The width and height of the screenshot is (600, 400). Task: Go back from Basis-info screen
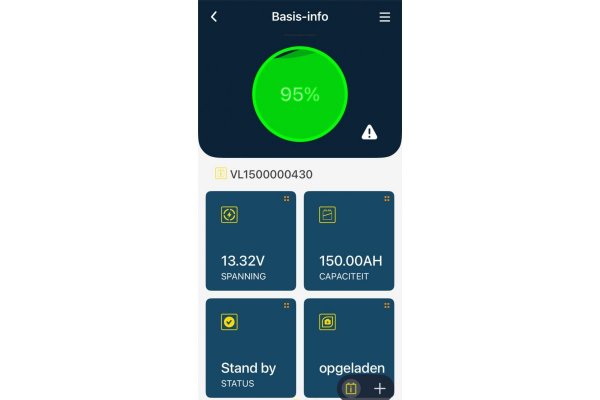[x=214, y=17]
